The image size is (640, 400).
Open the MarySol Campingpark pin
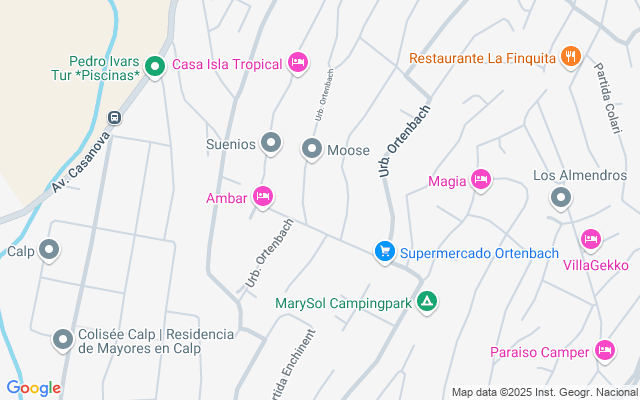427,302
